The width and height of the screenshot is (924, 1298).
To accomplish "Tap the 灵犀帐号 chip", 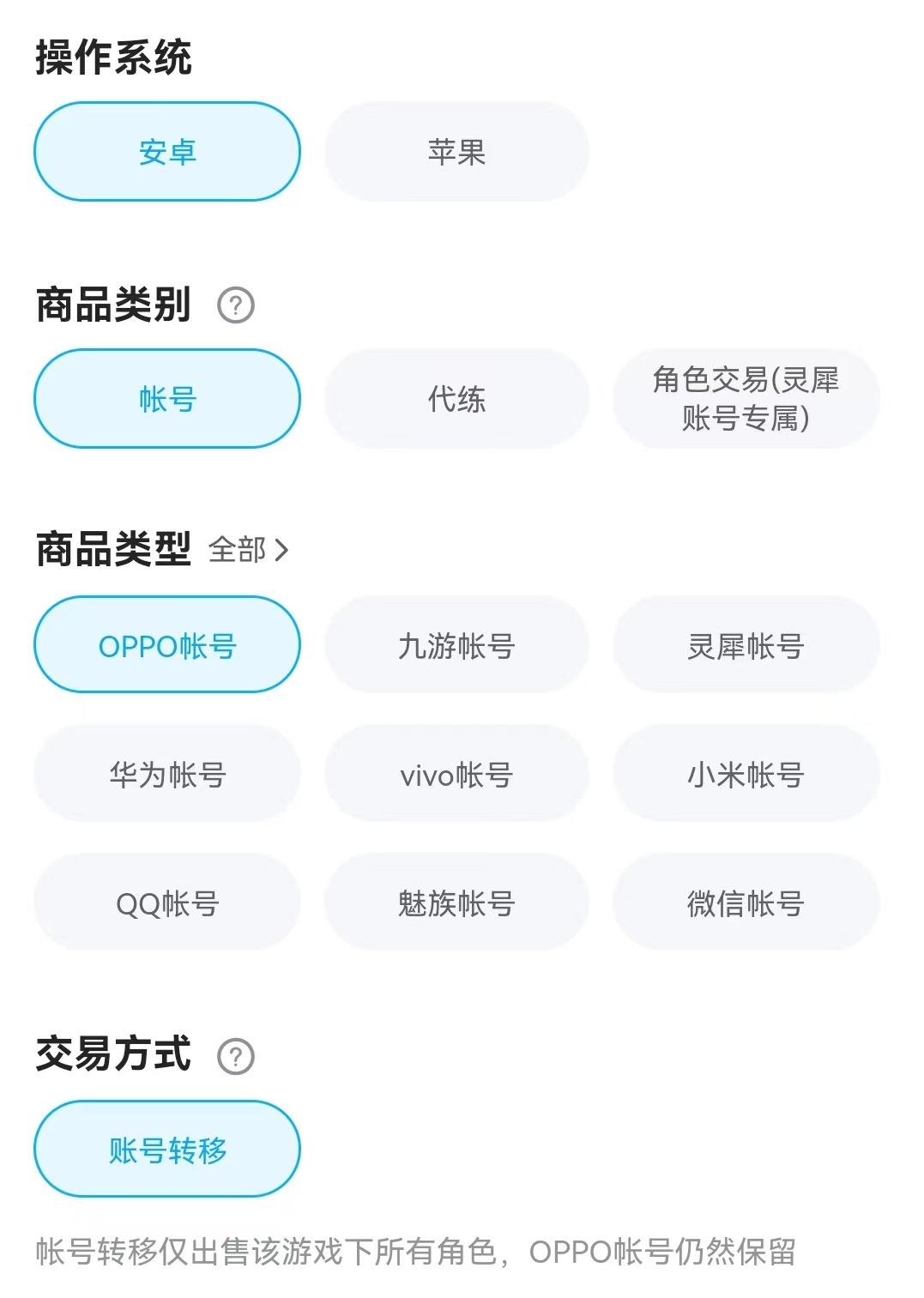I will click(x=746, y=645).
